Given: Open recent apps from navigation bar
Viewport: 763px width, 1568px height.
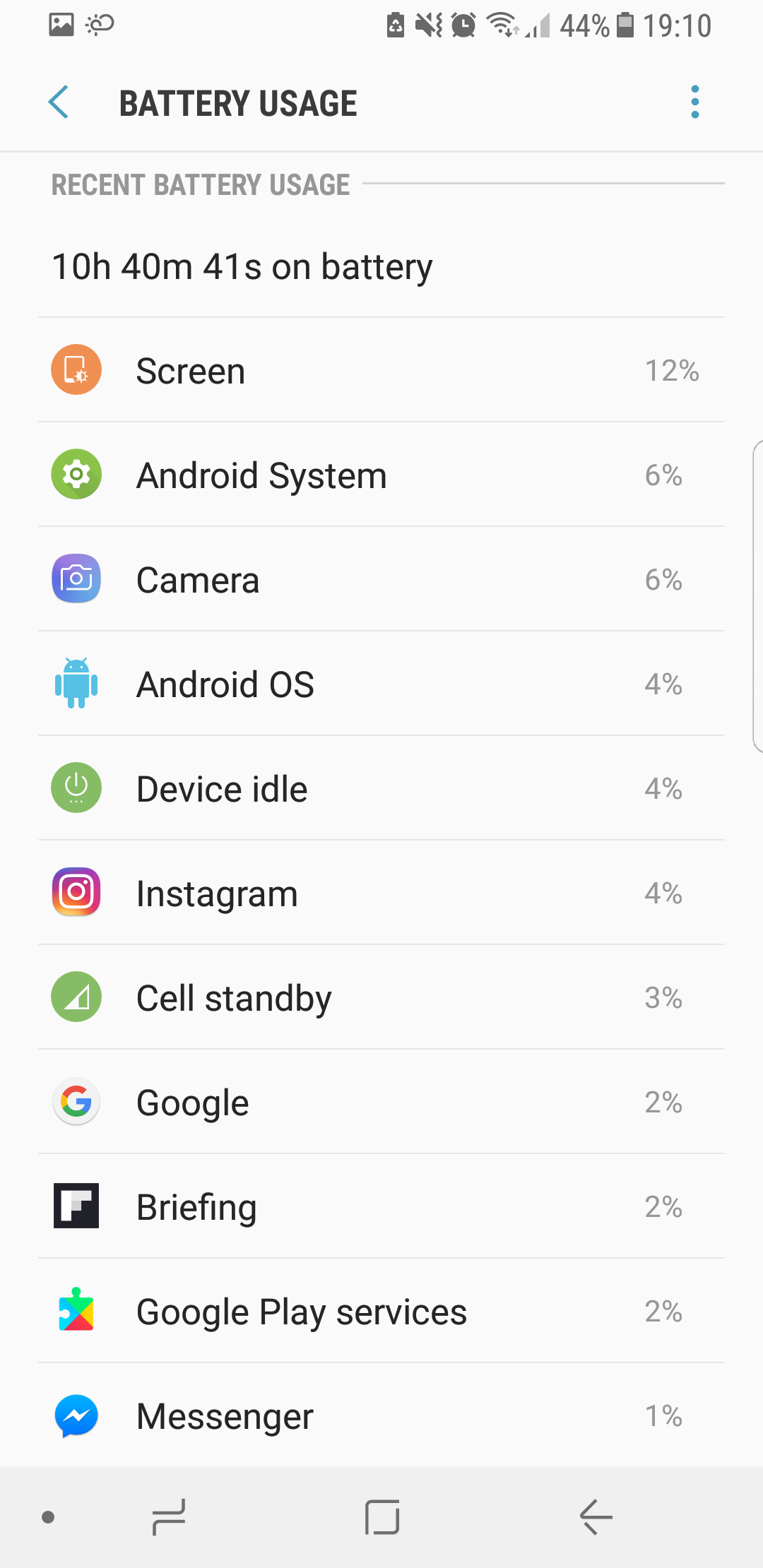Looking at the screenshot, I should coord(169,1517).
